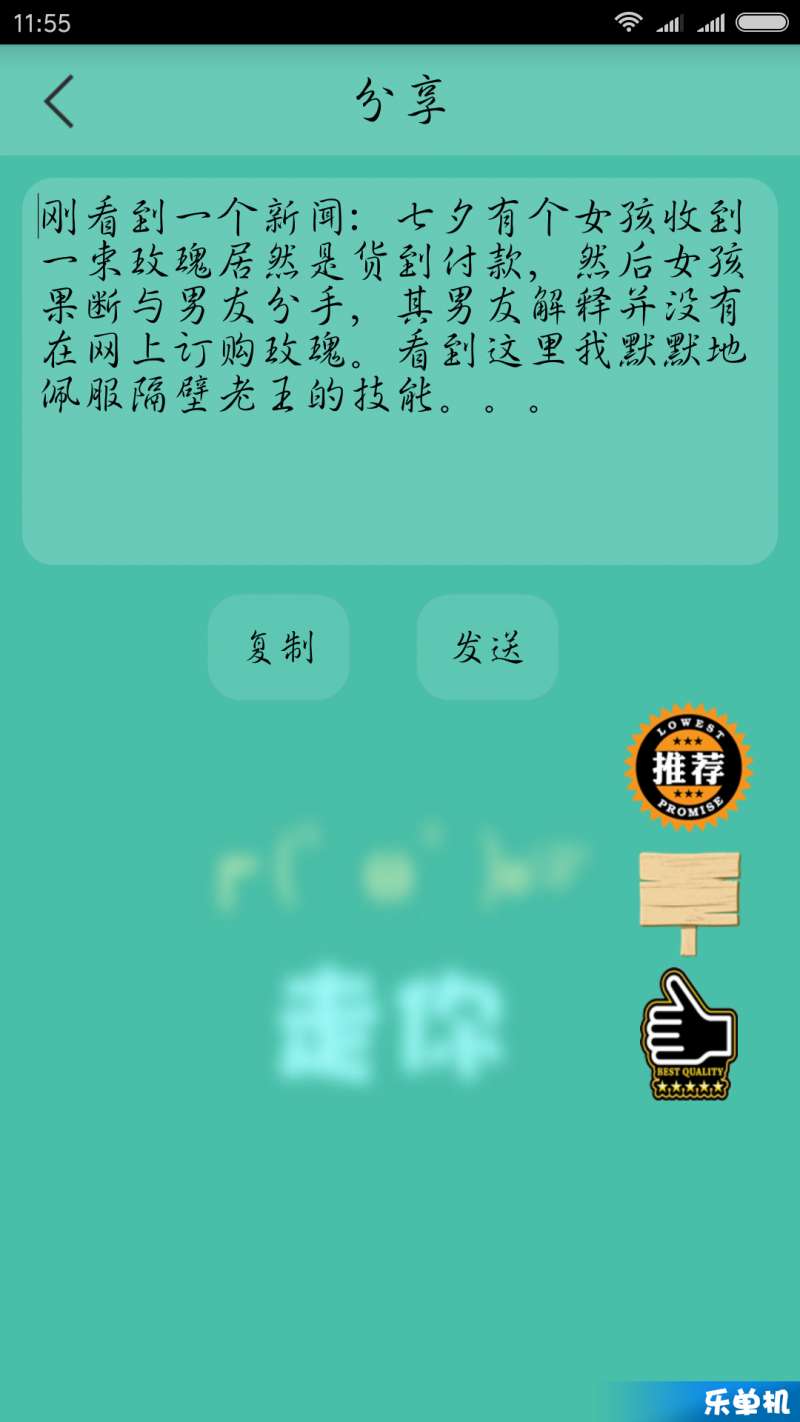Tap the thumbs-up best quality badge
800x1422 pixels.
click(x=689, y=1035)
